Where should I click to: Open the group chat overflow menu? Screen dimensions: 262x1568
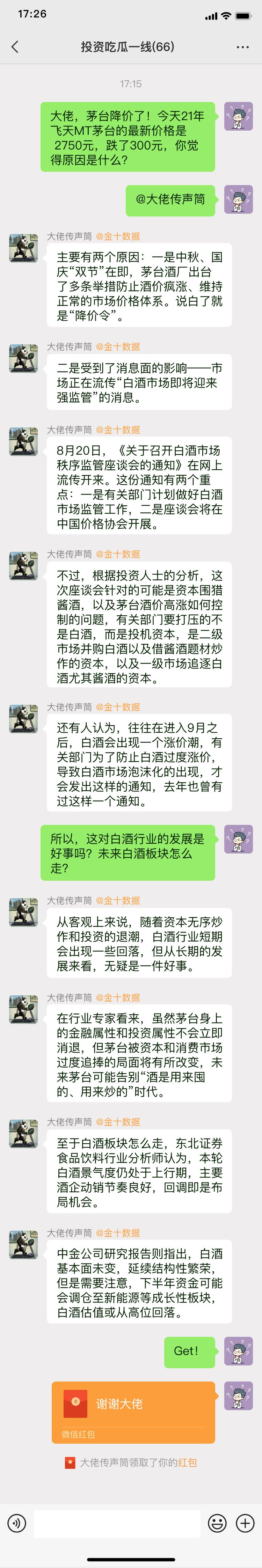tap(242, 47)
